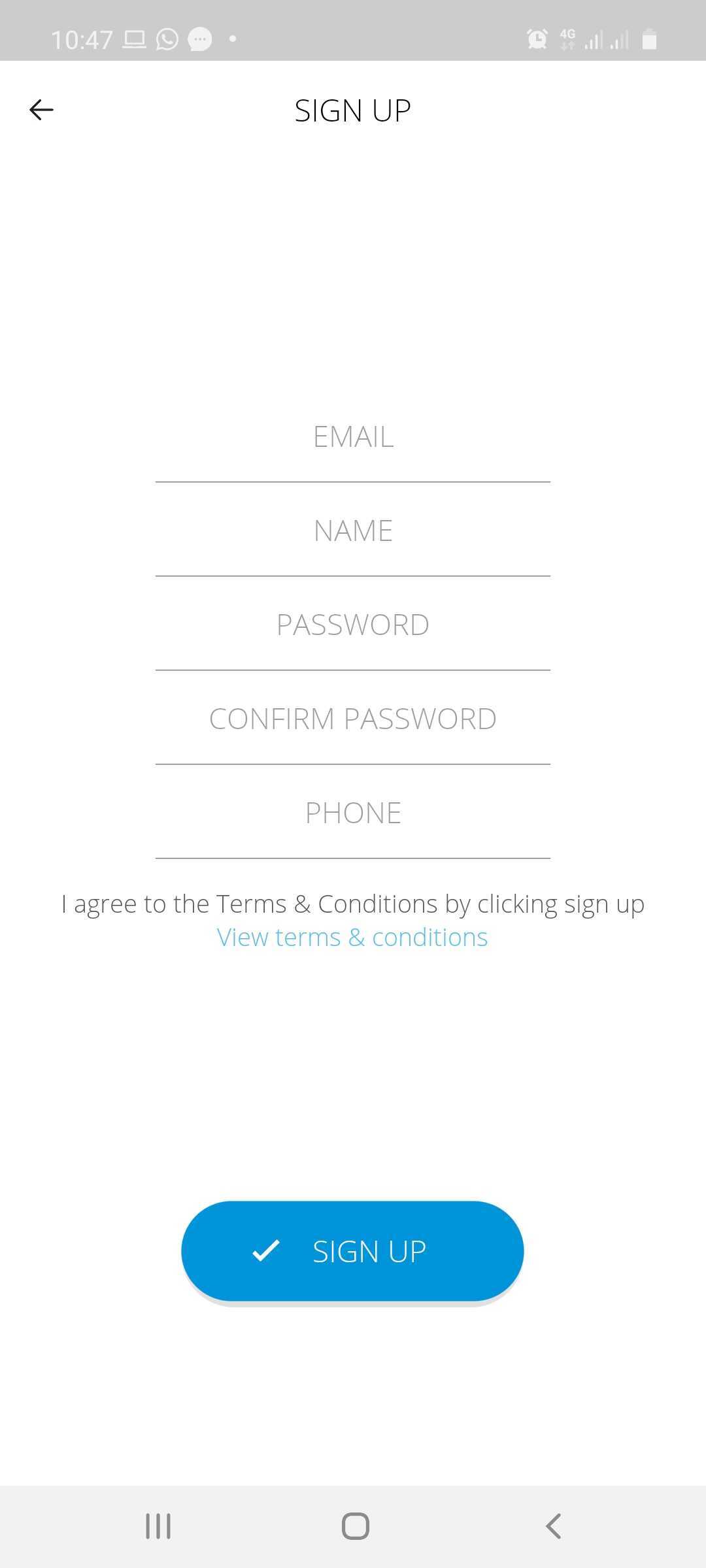Open recent apps from navigation bar

(x=158, y=1527)
